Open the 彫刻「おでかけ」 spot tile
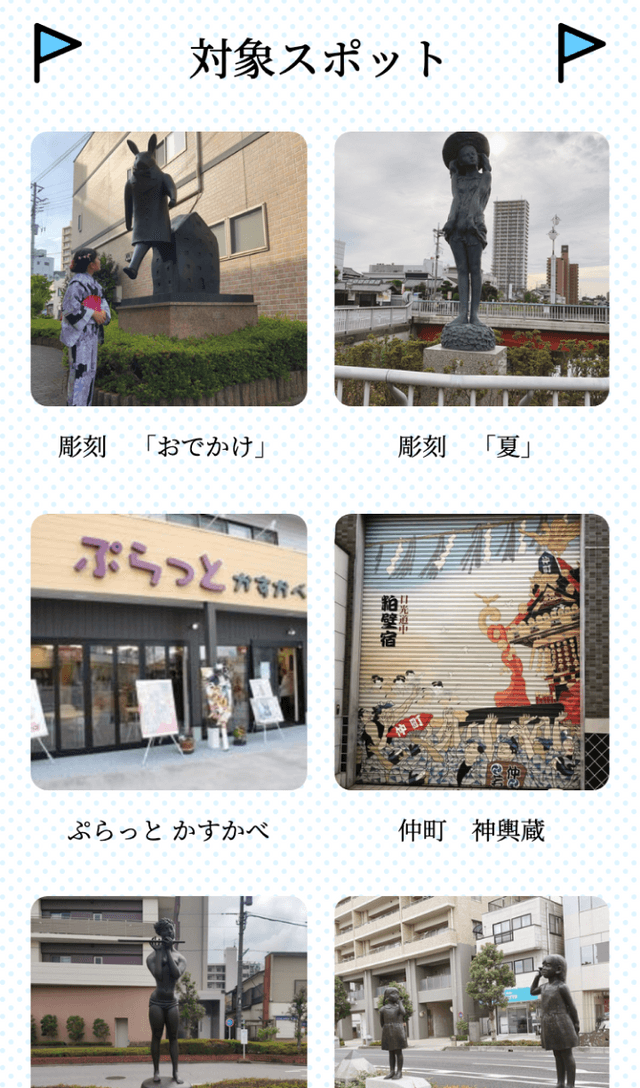The width and height of the screenshot is (640, 1088). 169,269
